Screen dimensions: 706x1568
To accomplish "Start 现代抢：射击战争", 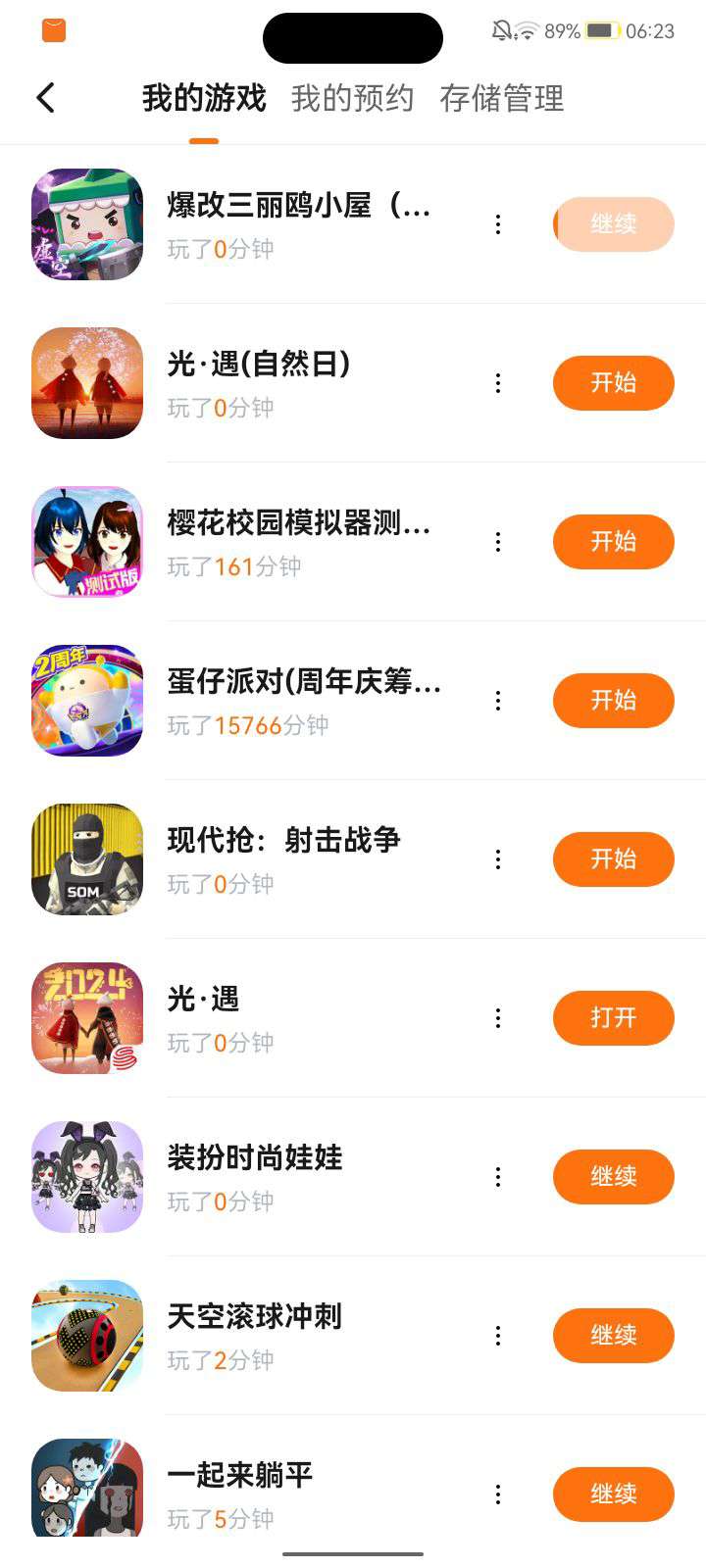I will [x=613, y=859].
